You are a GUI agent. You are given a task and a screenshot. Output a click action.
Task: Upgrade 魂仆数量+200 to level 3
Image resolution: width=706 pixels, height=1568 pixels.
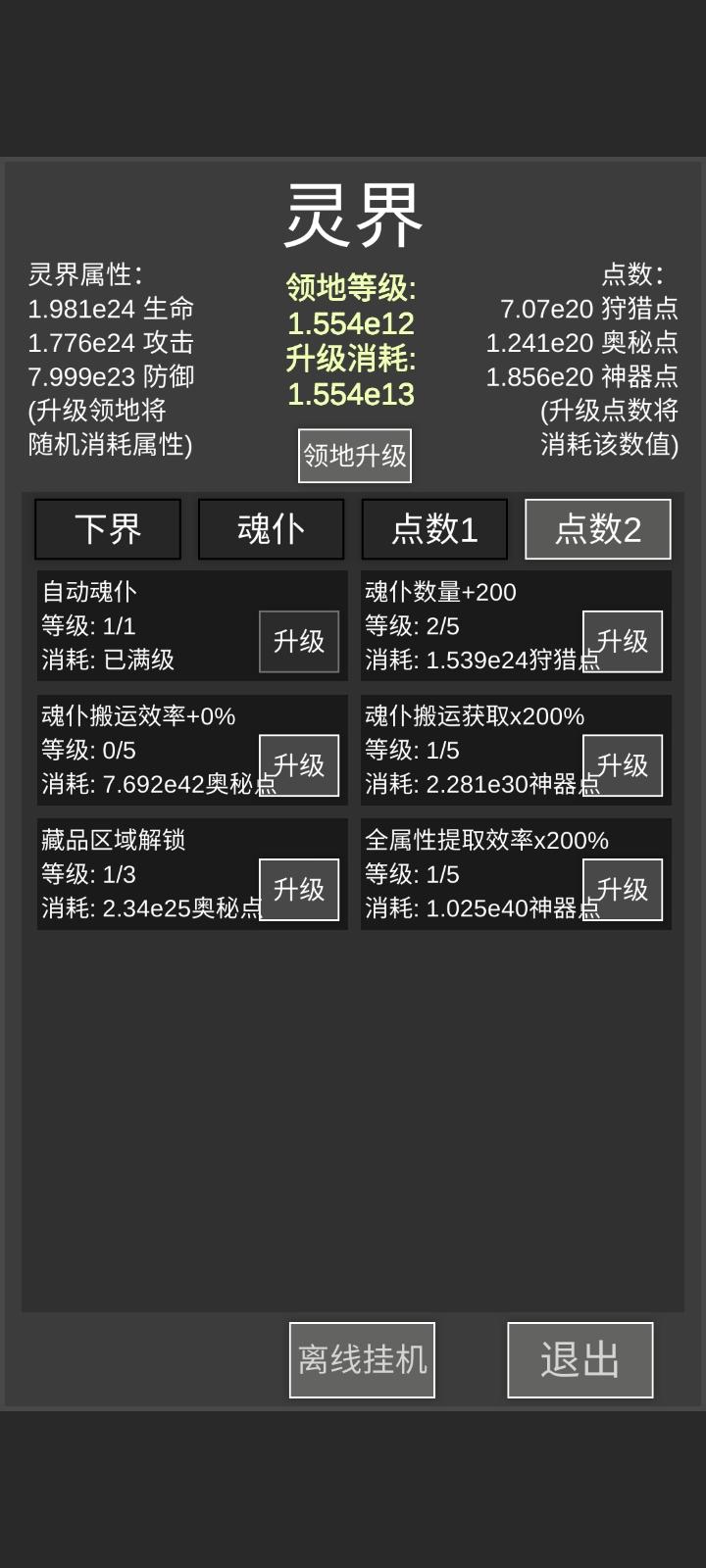[623, 641]
